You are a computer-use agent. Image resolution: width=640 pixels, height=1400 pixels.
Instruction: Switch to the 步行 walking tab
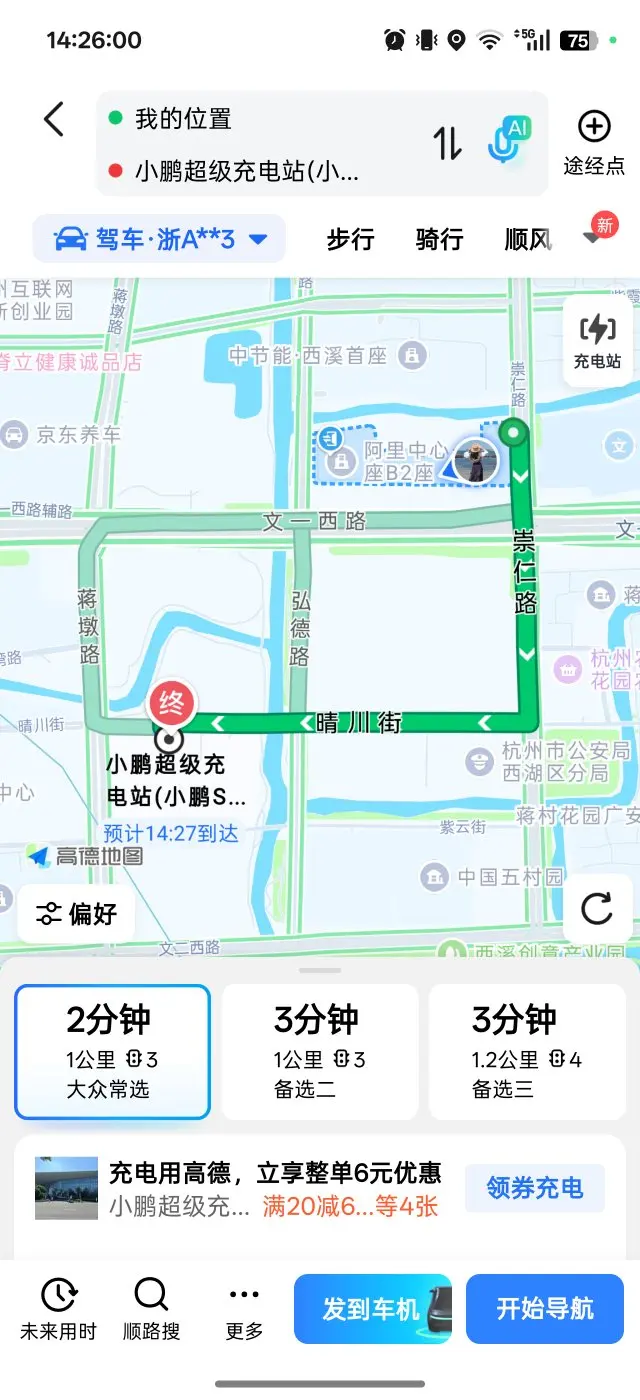[x=351, y=239]
